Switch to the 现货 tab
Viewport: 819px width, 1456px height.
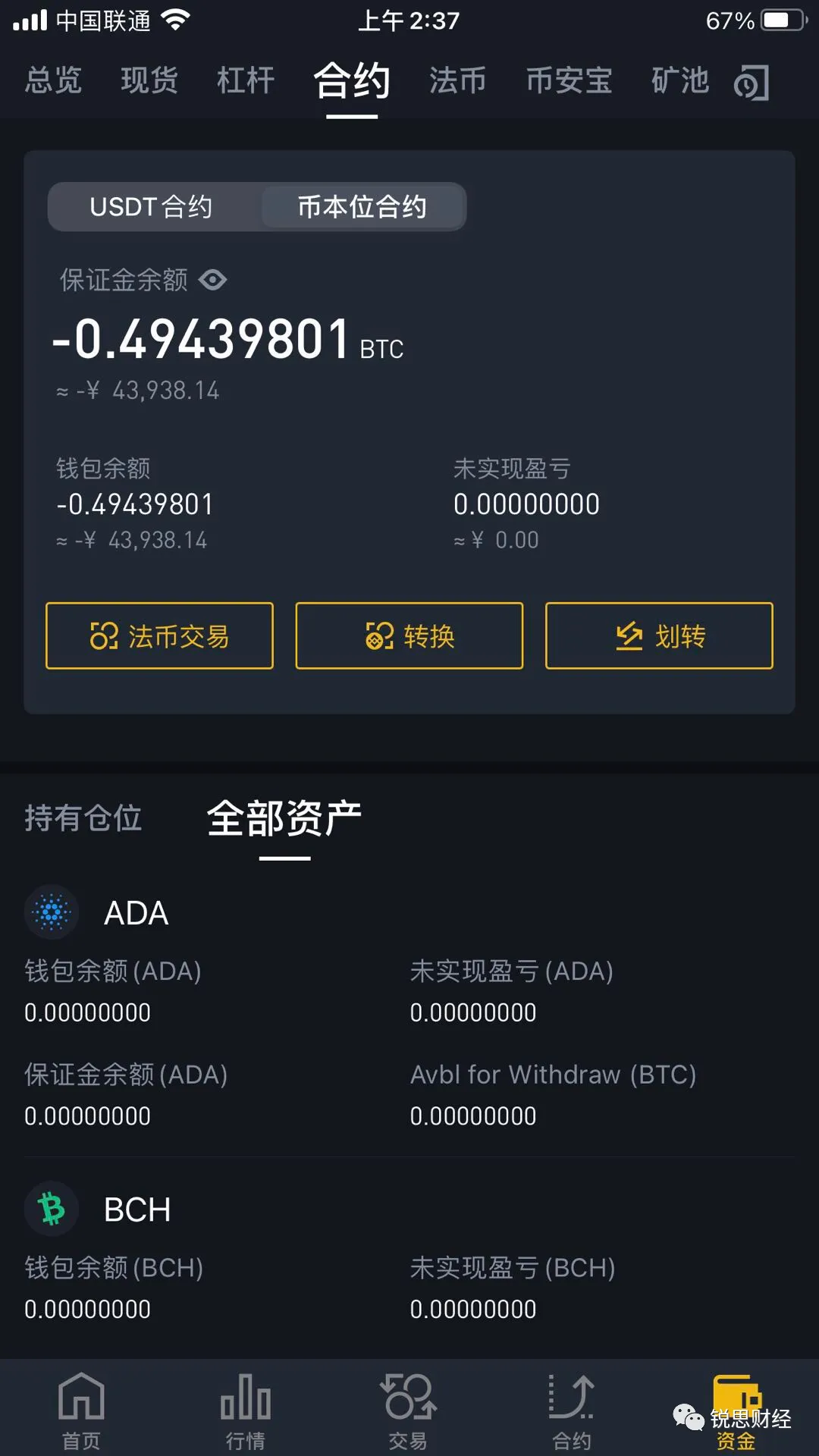point(149,80)
